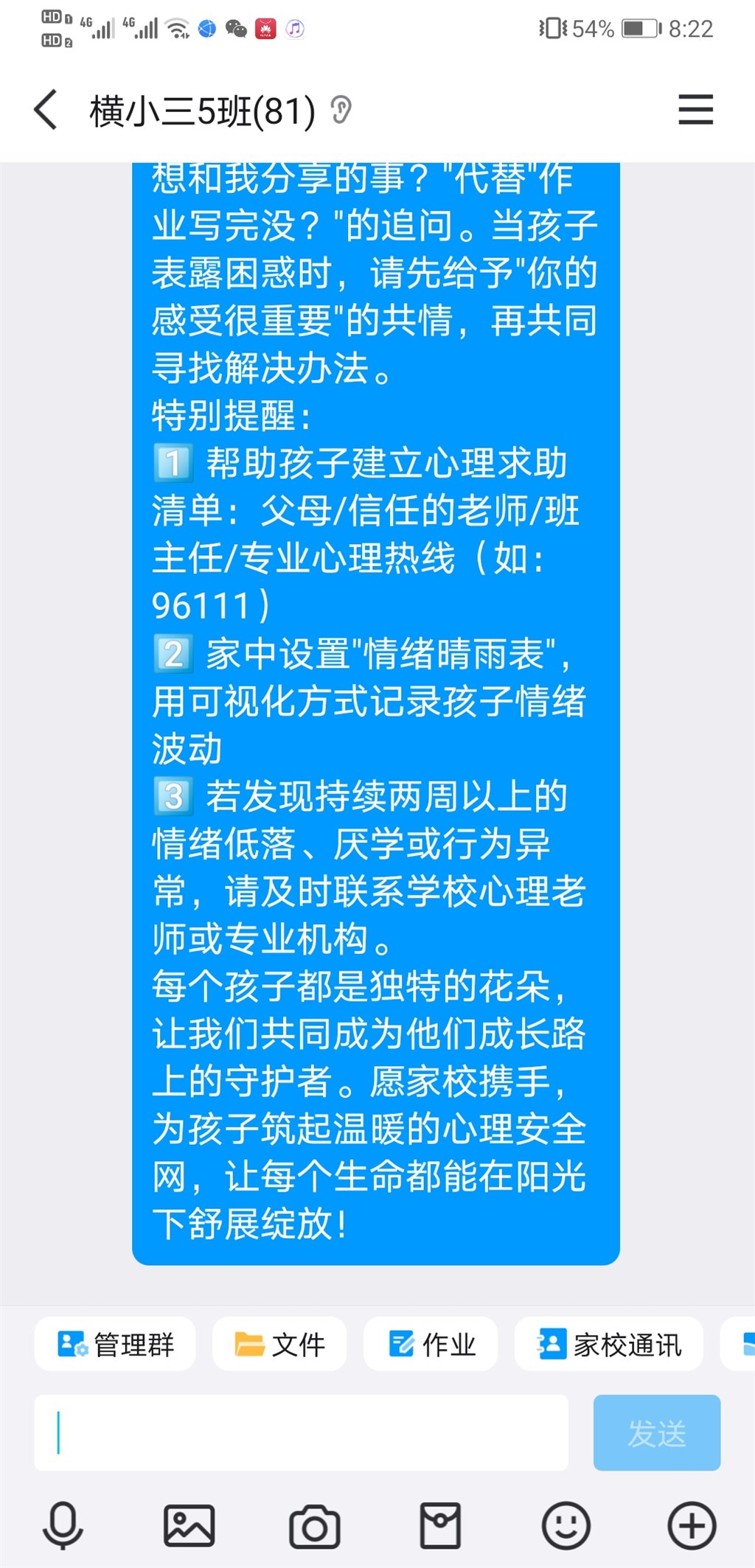Screen dimensions: 755x1568
Task: Focus the message input field
Action: (302, 1432)
